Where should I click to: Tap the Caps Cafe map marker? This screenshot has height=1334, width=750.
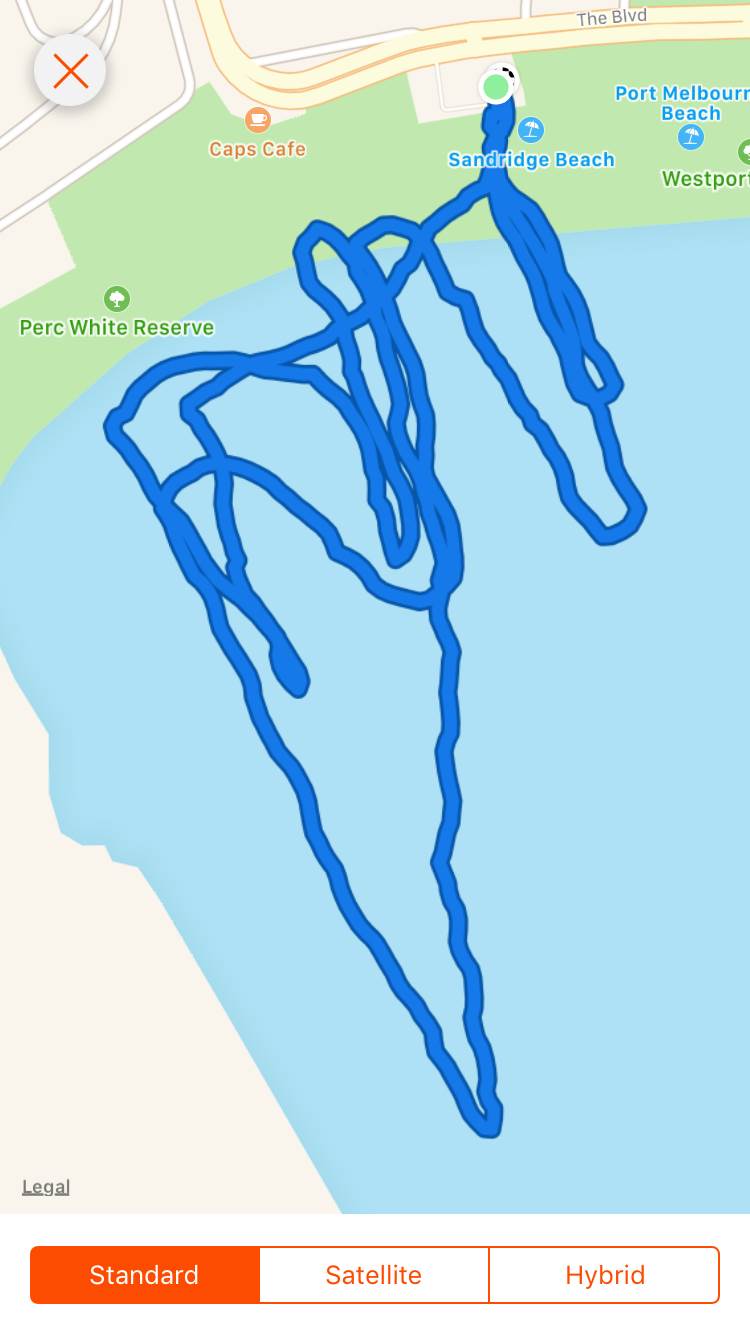[257, 121]
